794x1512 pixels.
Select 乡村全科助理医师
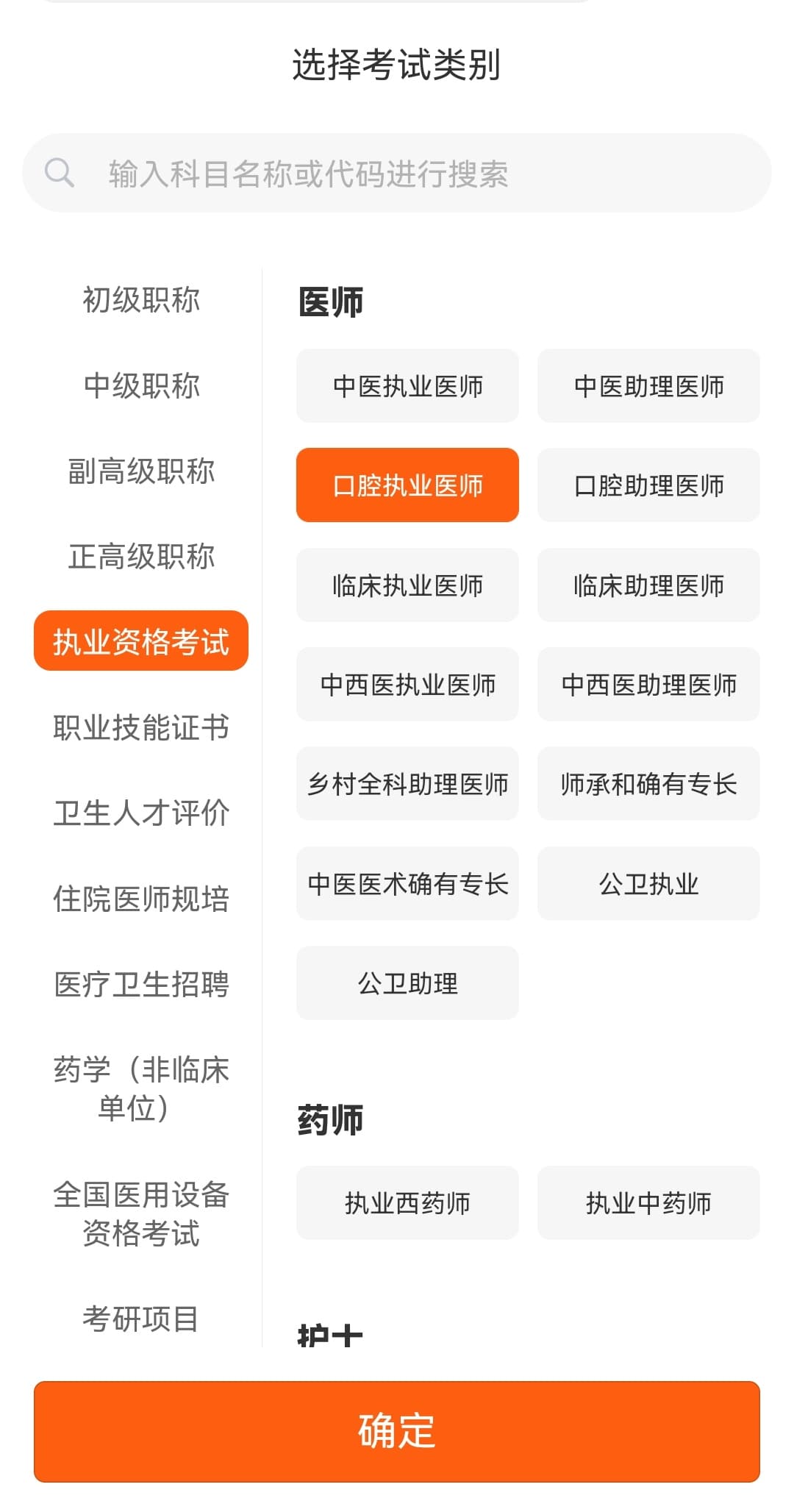407,784
